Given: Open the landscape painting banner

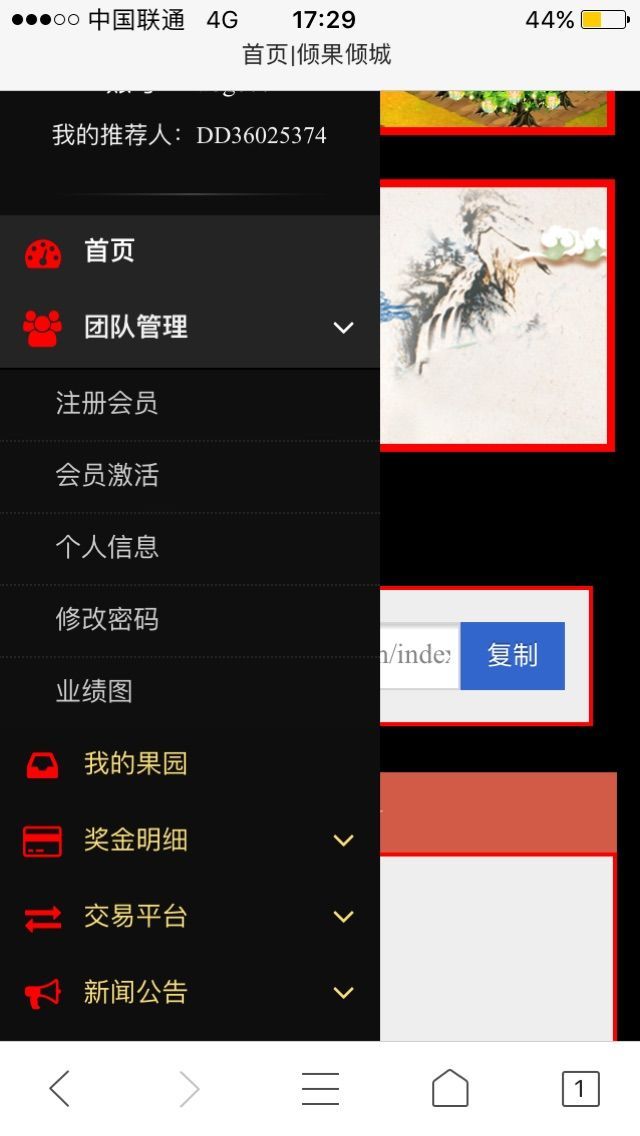Looking at the screenshot, I should 496,315.
